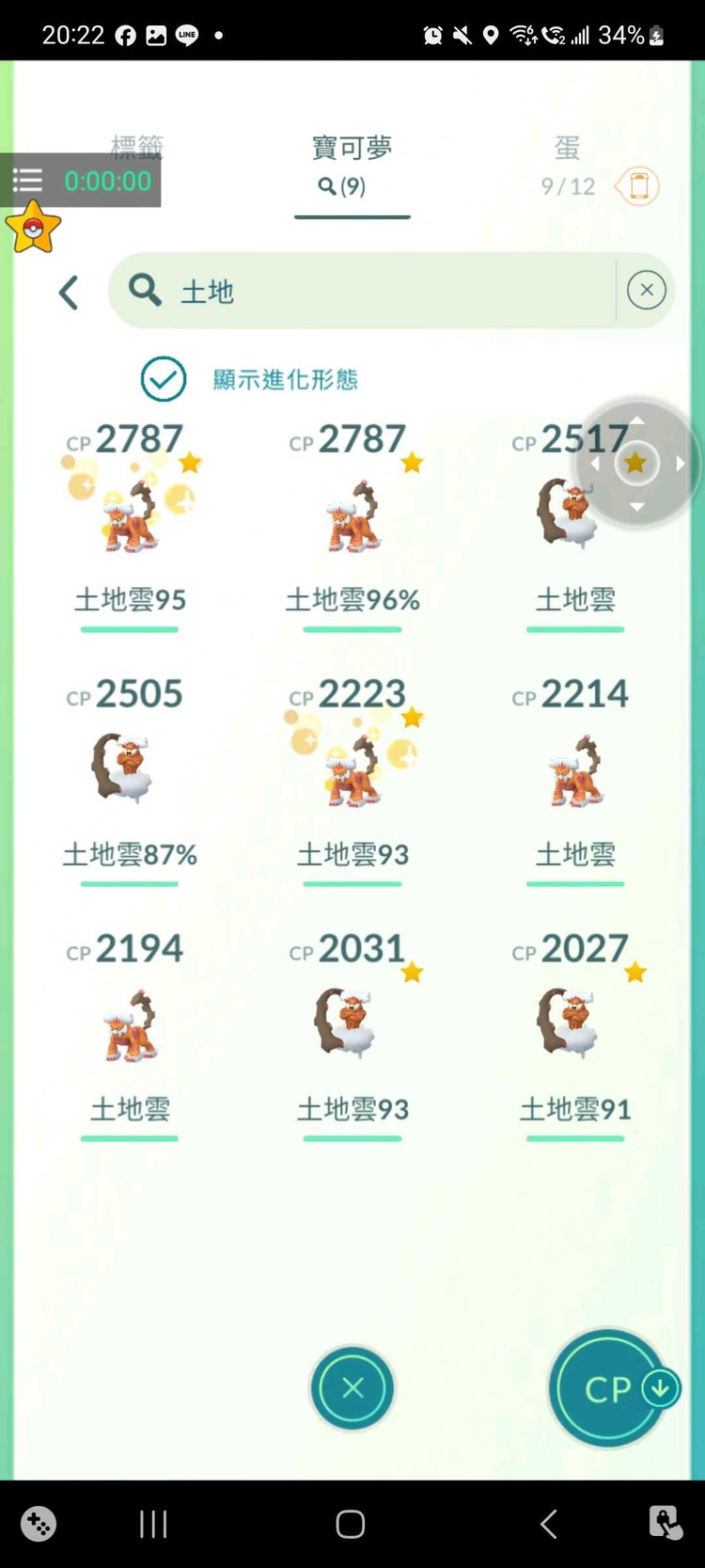Clear the 土地 search text
This screenshot has height=1568, width=705.
click(x=646, y=291)
